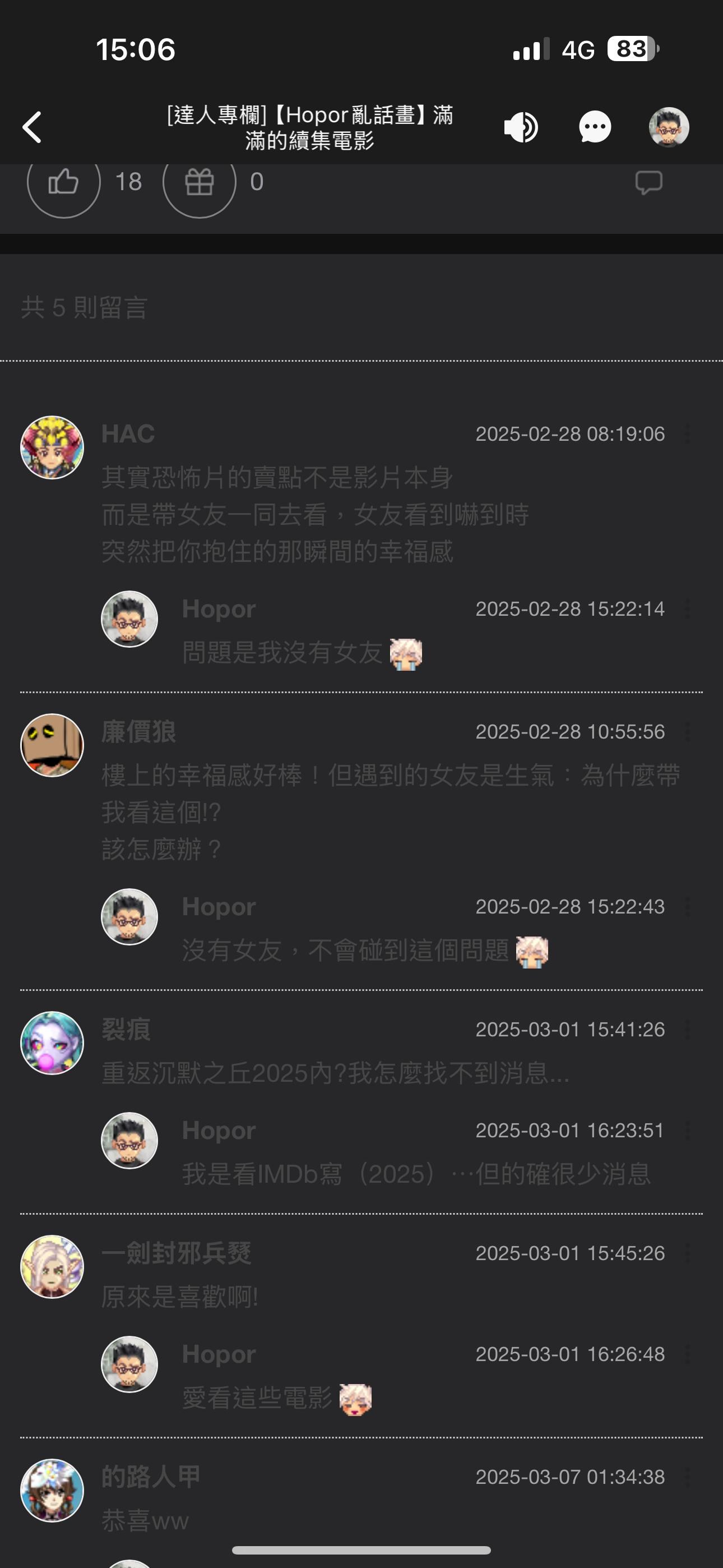Go back with the top-left arrow

tap(33, 127)
